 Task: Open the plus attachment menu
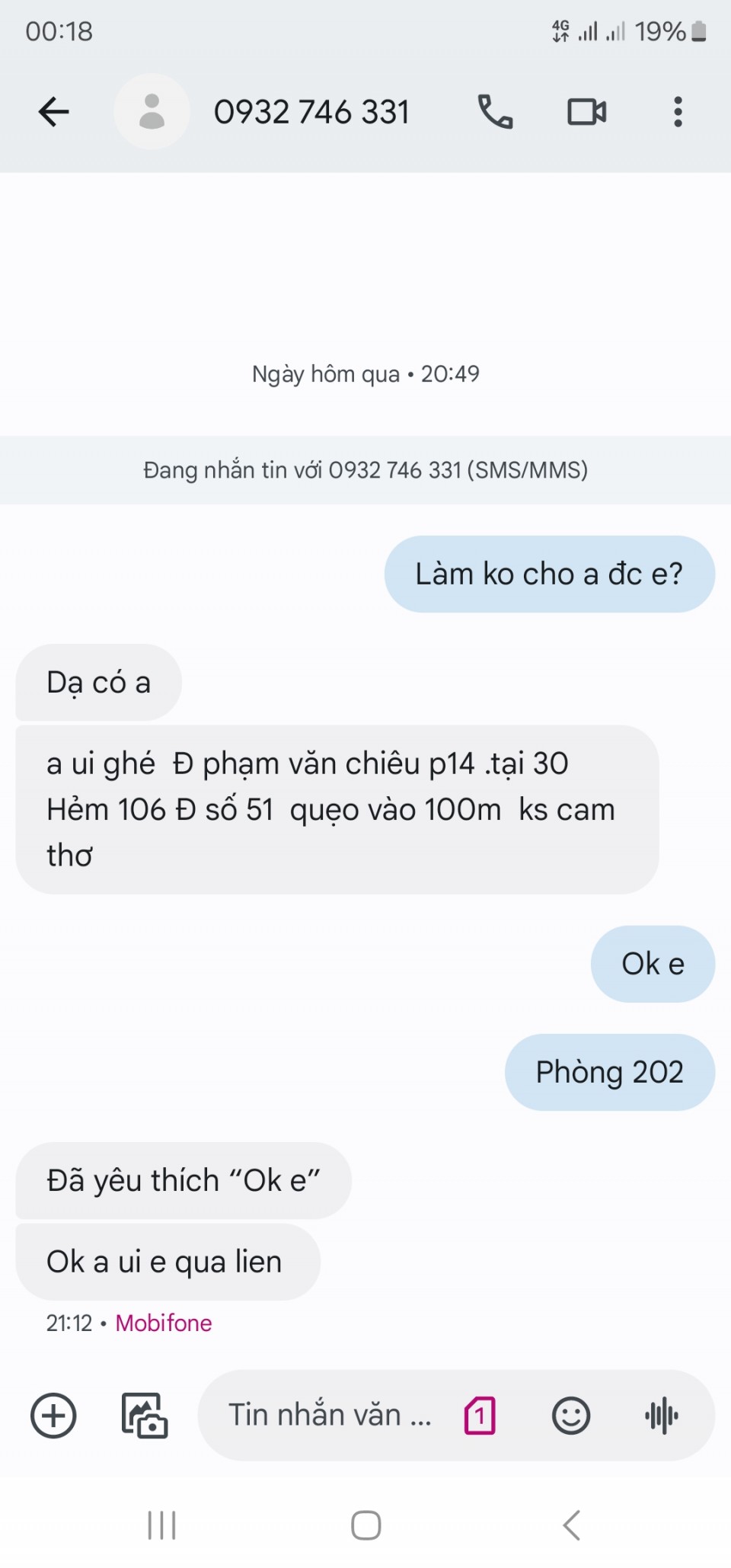(53, 1416)
